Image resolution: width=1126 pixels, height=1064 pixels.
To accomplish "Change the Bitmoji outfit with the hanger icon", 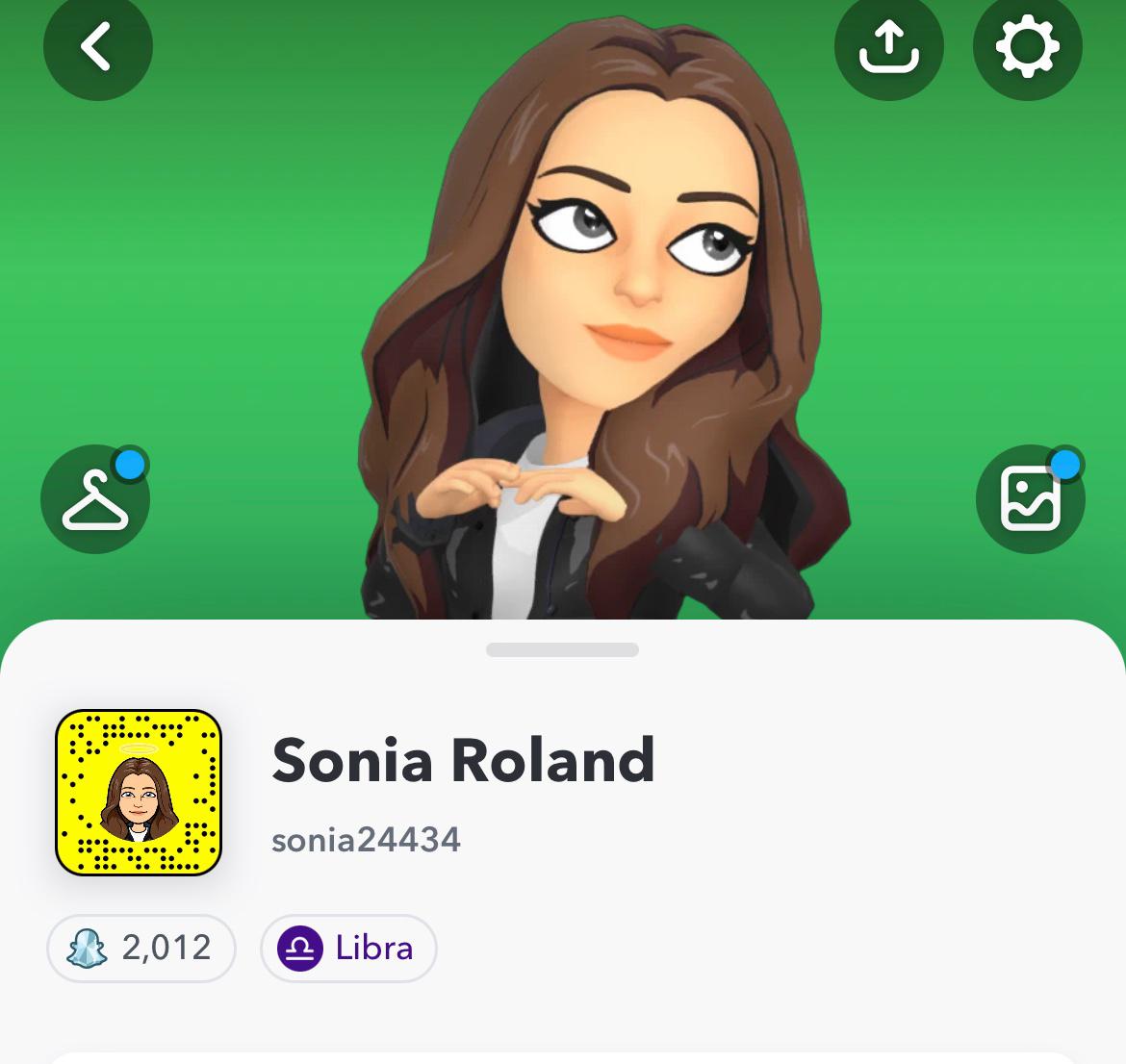I will click(95, 499).
